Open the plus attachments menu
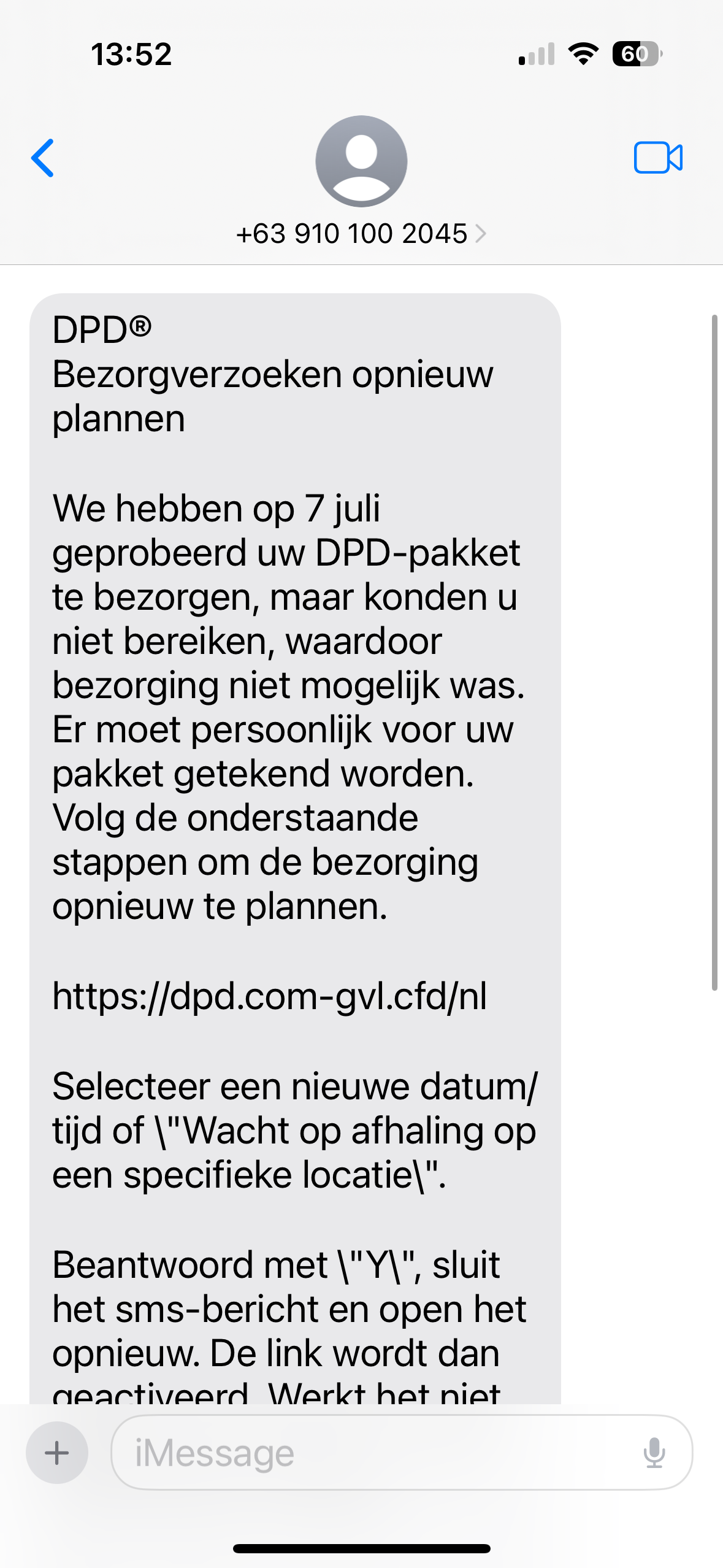The height and width of the screenshot is (1568, 723). click(x=57, y=1453)
